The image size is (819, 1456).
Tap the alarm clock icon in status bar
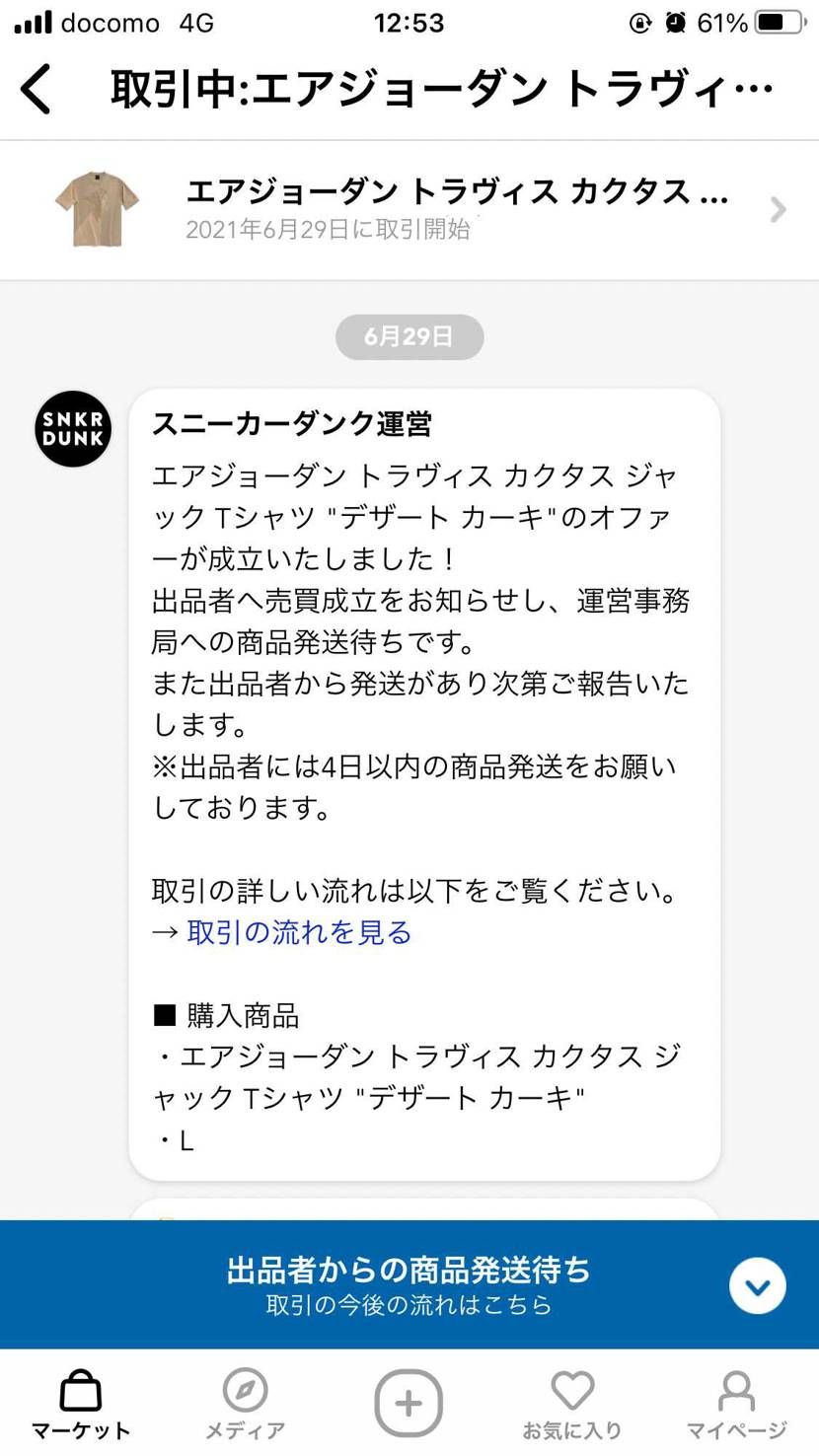pos(673,22)
